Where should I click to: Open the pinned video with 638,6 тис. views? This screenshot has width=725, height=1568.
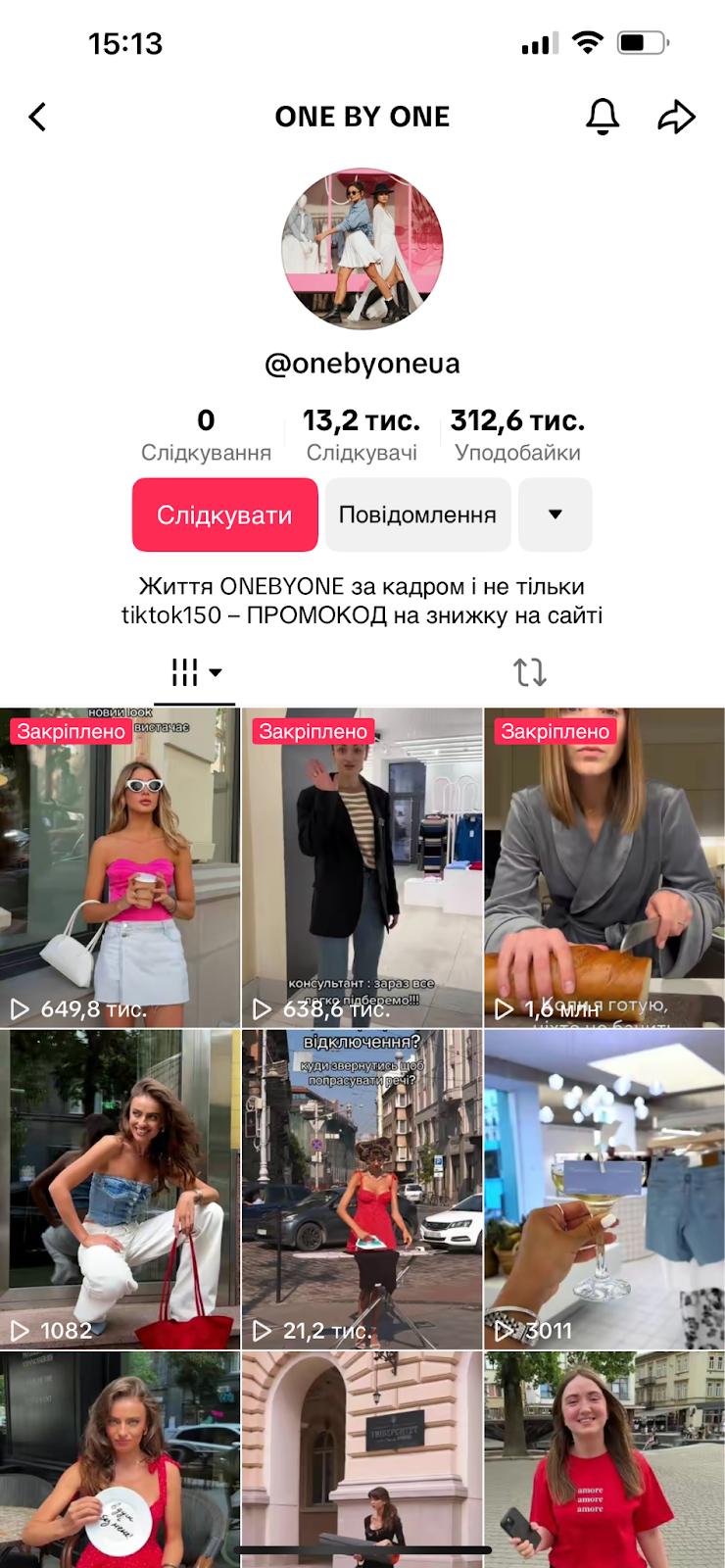pyautogui.click(x=362, y=867)
